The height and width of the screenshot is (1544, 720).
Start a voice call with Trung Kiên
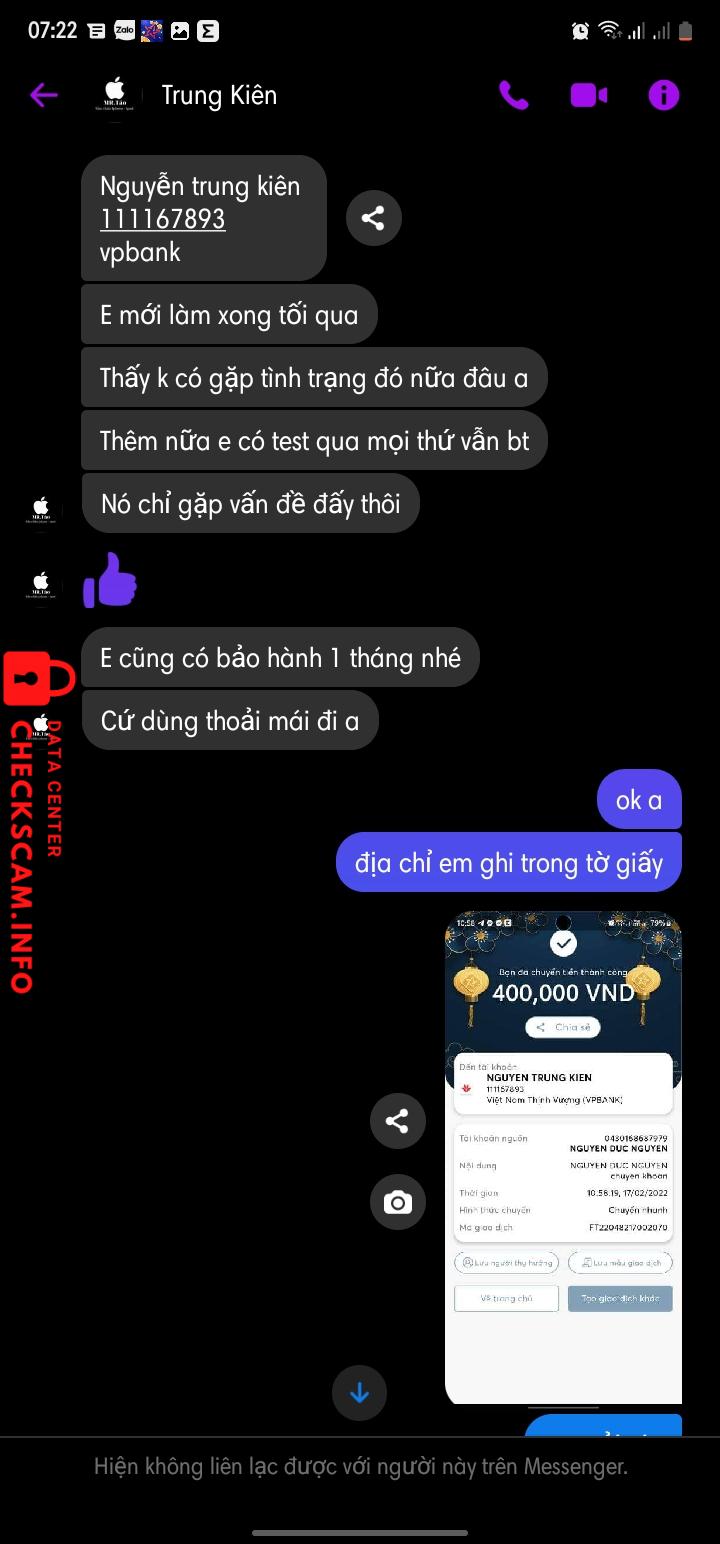(513, 95)
